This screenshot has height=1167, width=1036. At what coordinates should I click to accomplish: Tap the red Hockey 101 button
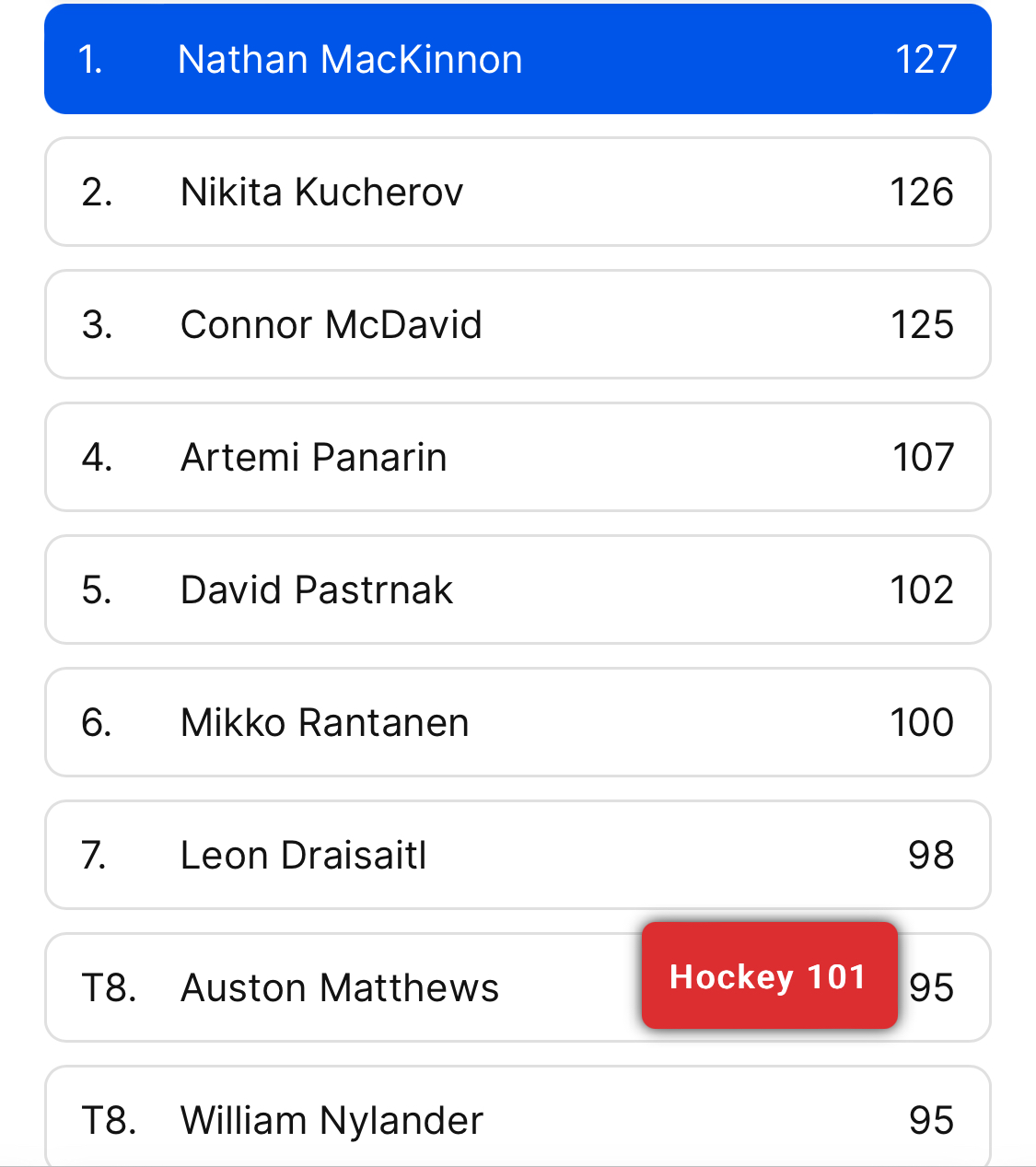pyautogui.click(x=769, y=976)
